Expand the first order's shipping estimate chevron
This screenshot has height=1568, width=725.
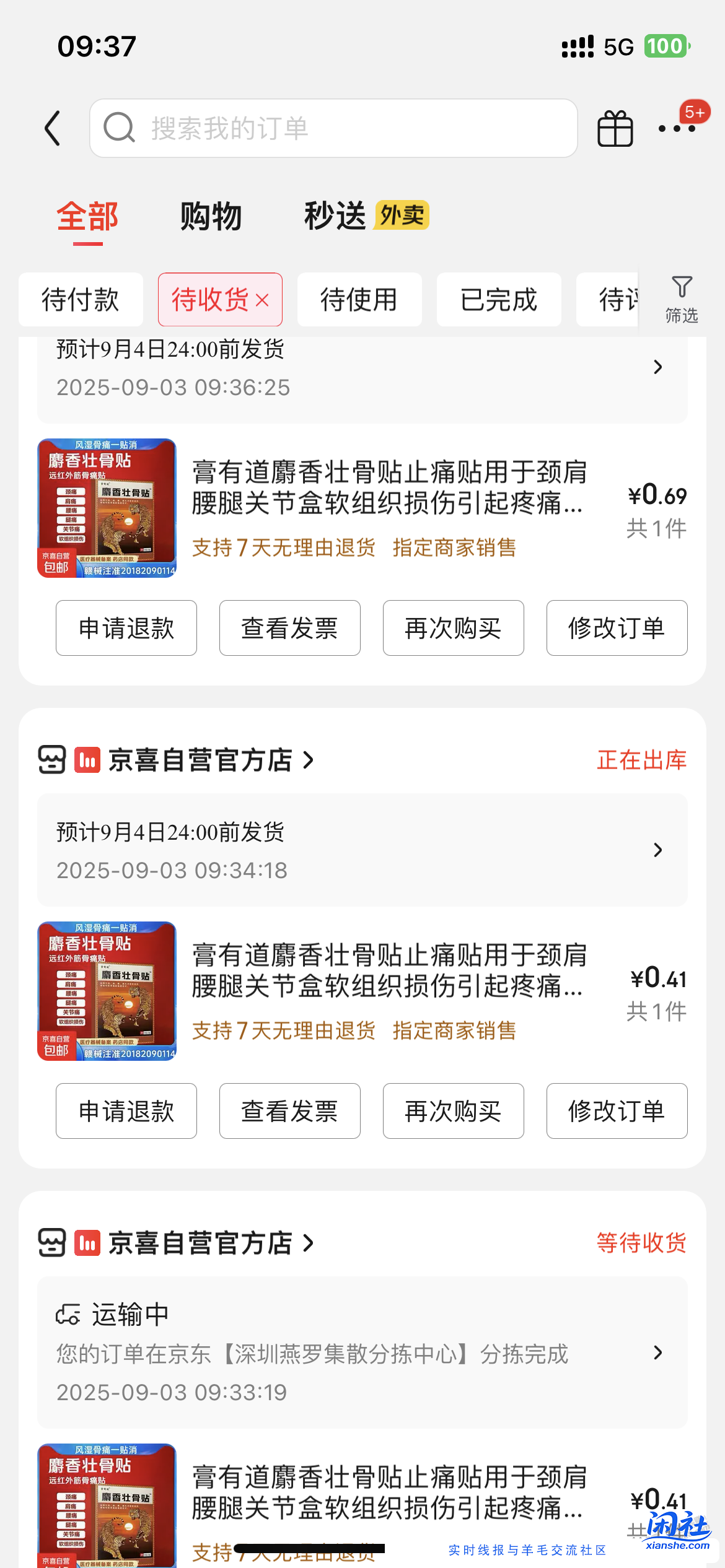click(x=658, y=367)
